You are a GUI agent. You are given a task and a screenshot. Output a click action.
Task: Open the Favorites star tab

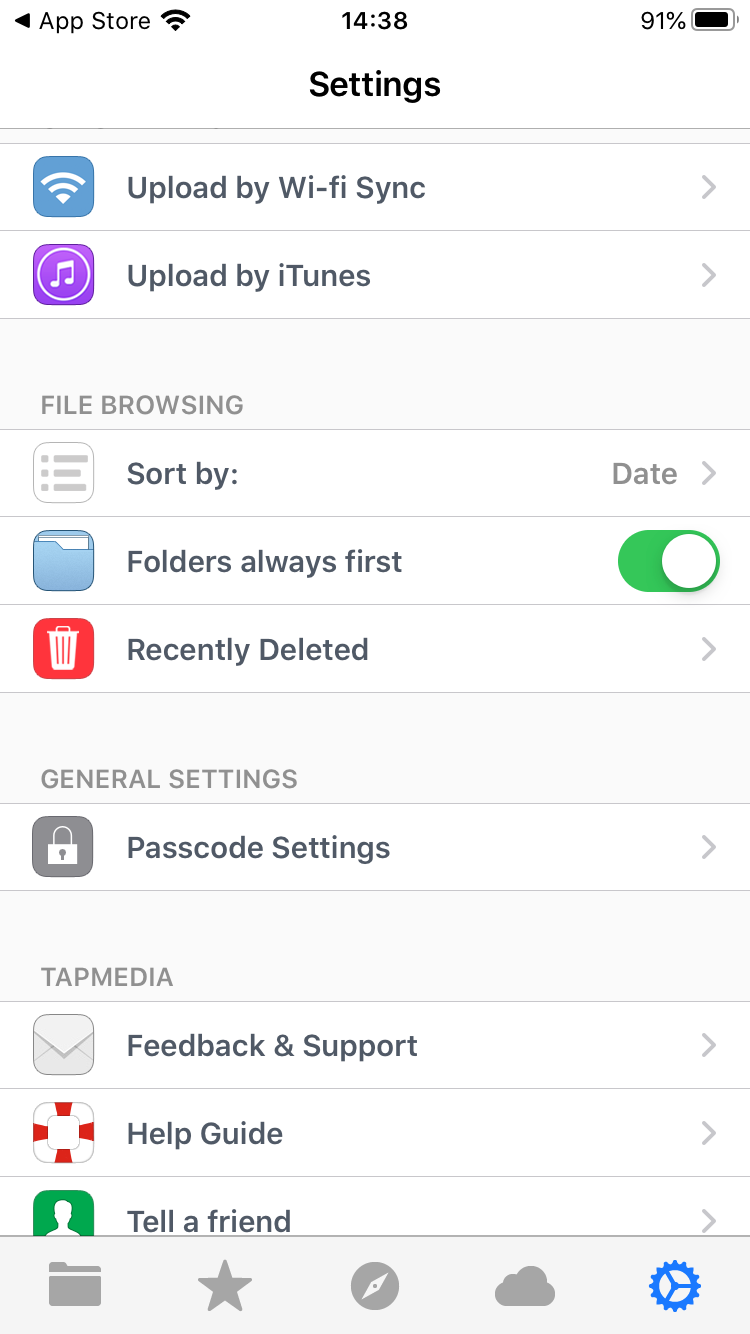click(225, 1286)
